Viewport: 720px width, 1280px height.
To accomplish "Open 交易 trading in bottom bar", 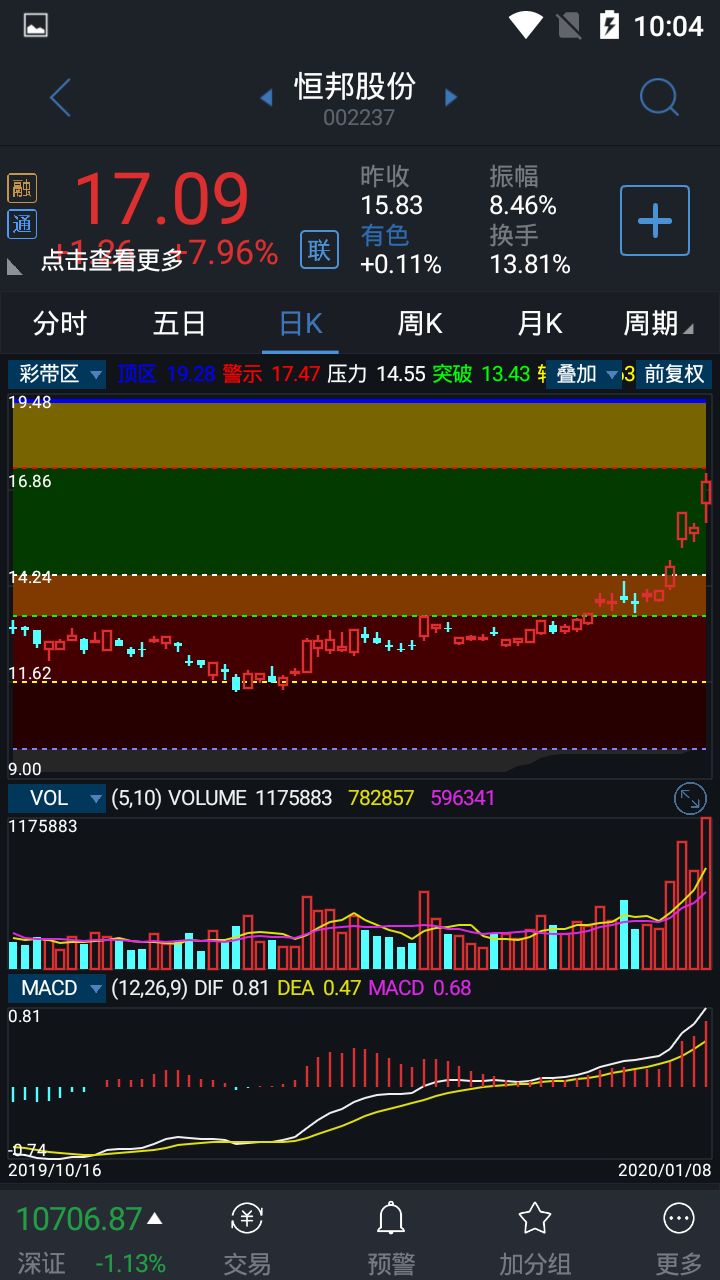I will 246,1238.
